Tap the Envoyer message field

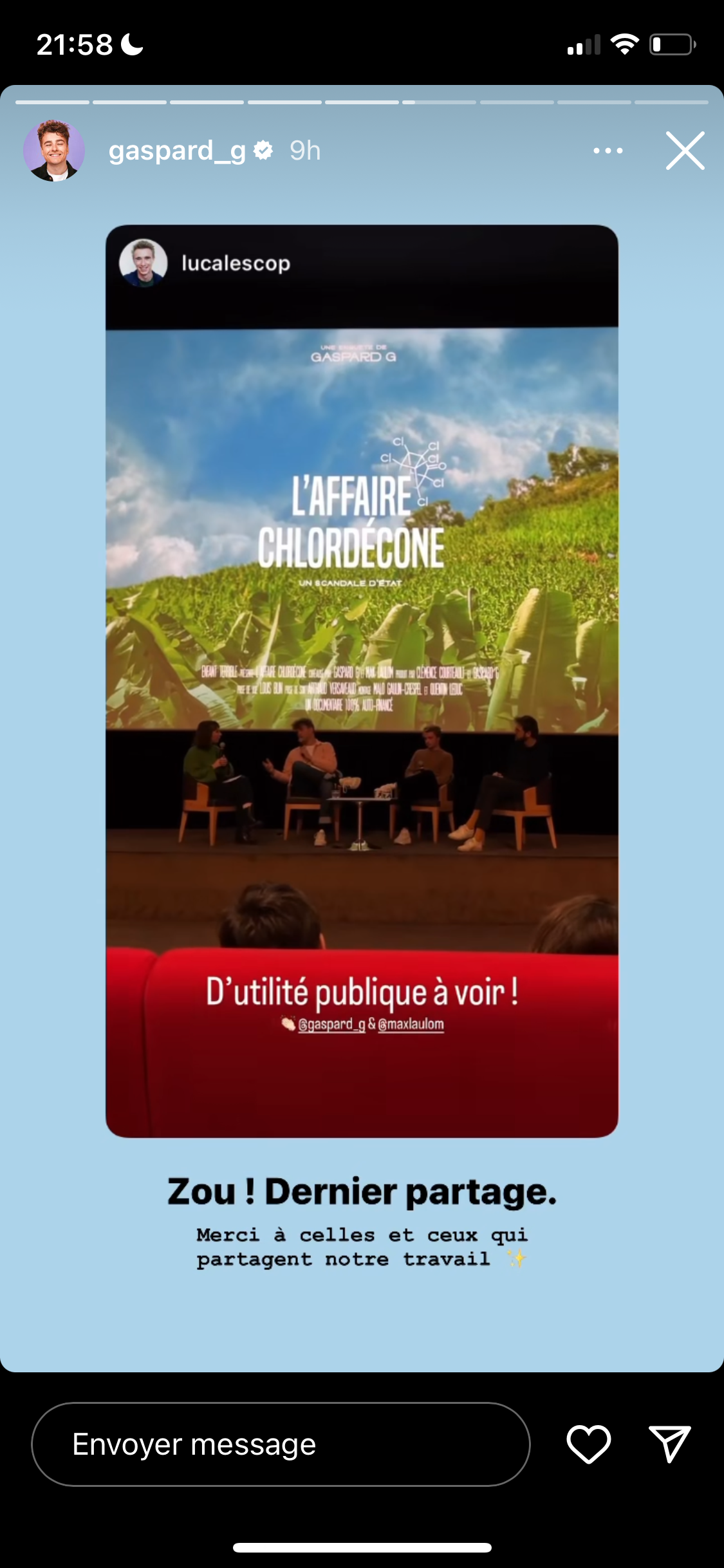click(281, 1444)
